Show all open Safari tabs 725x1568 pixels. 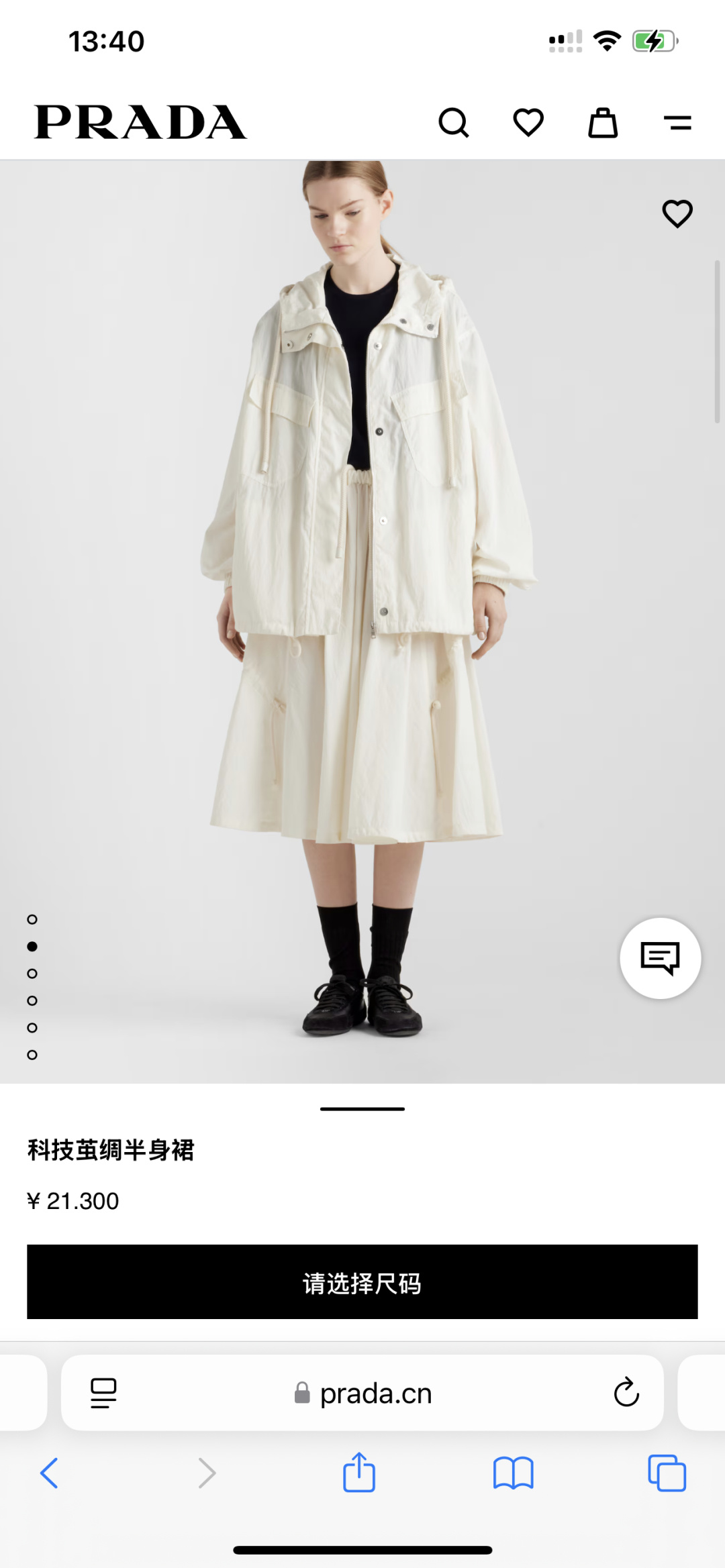pyautogui.click(x=667, y=1473)
